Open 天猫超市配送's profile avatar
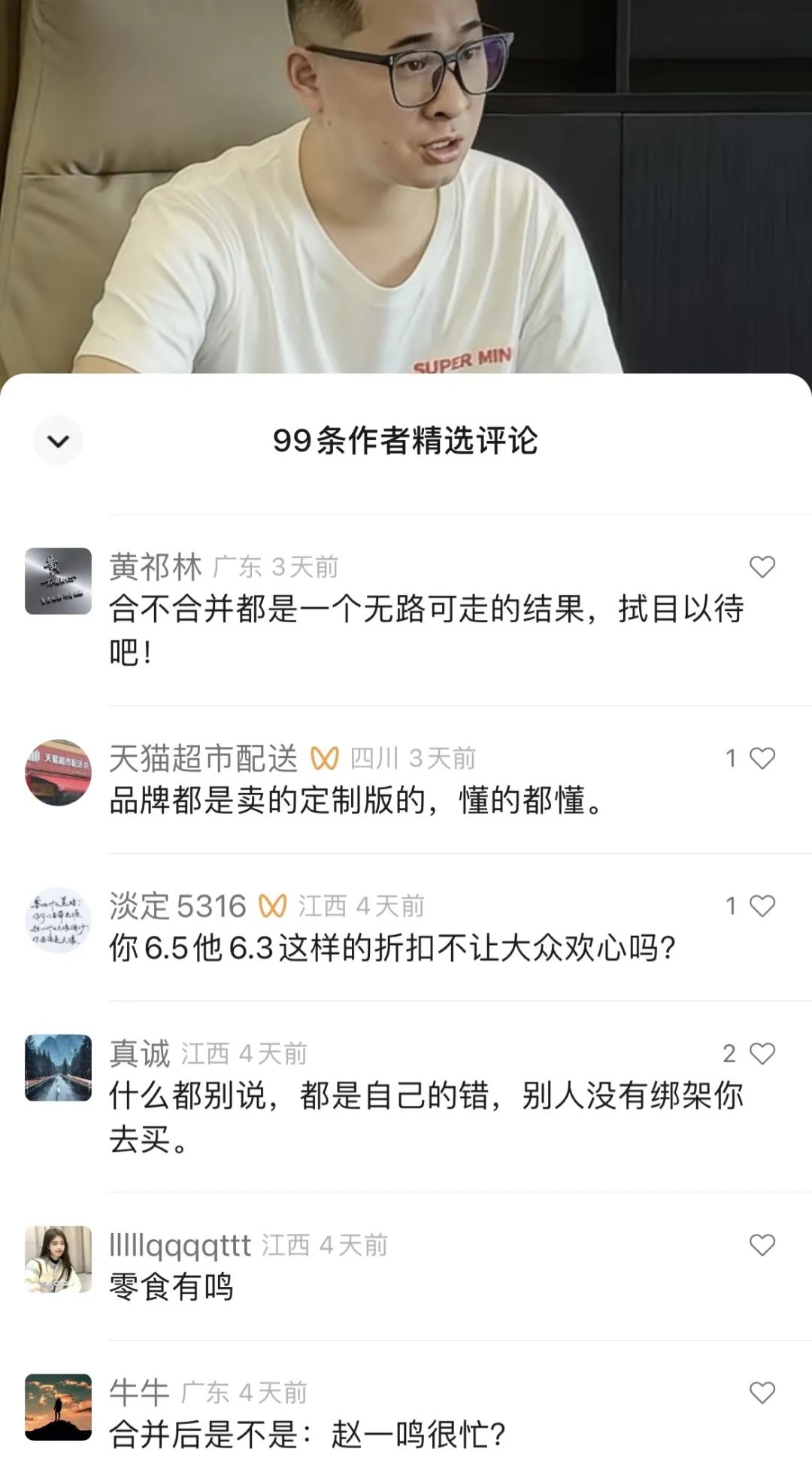Image resolution: width=812 pixels, height=1467 pixels. [58, 773]
